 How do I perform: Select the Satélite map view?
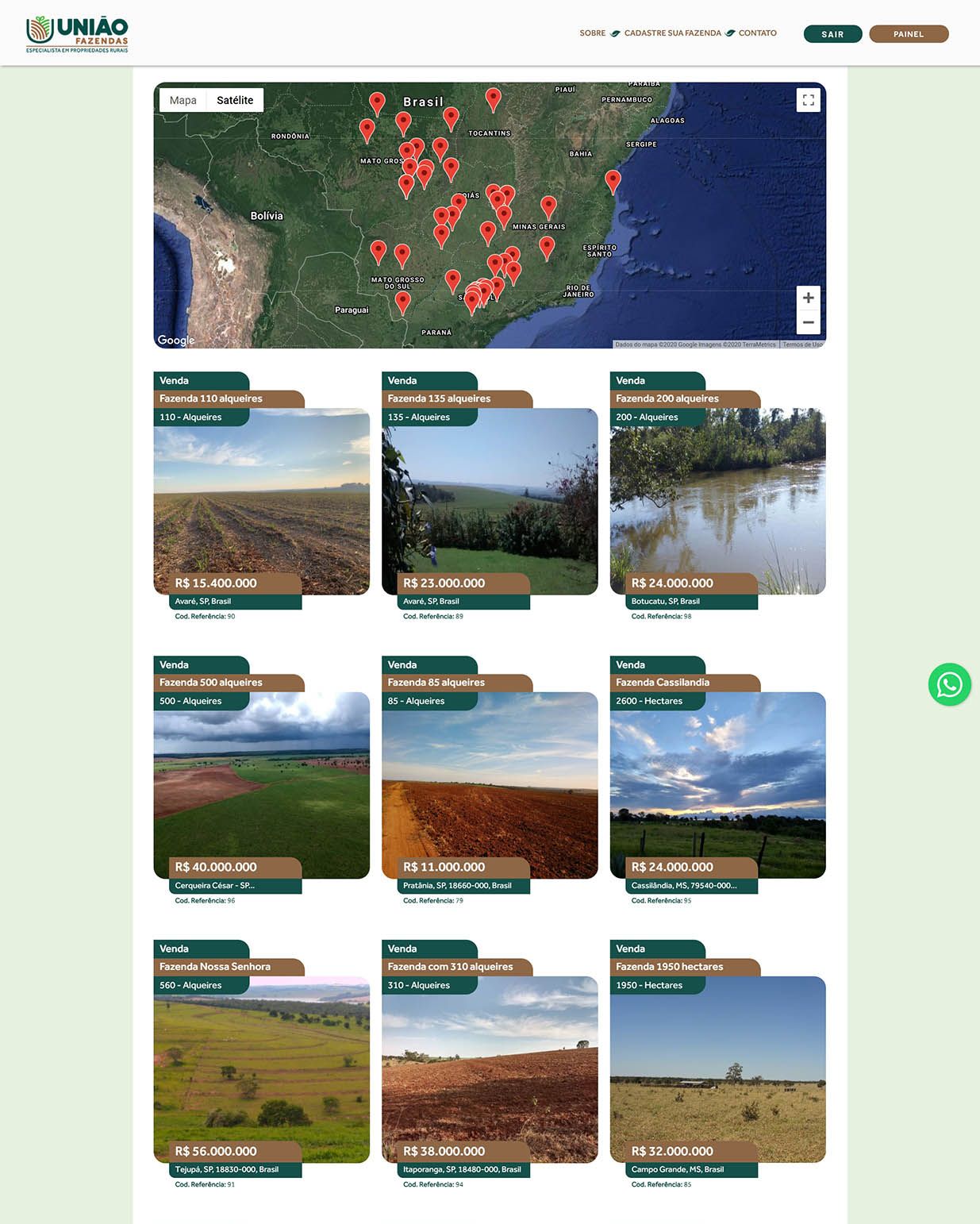click(235, 100)
